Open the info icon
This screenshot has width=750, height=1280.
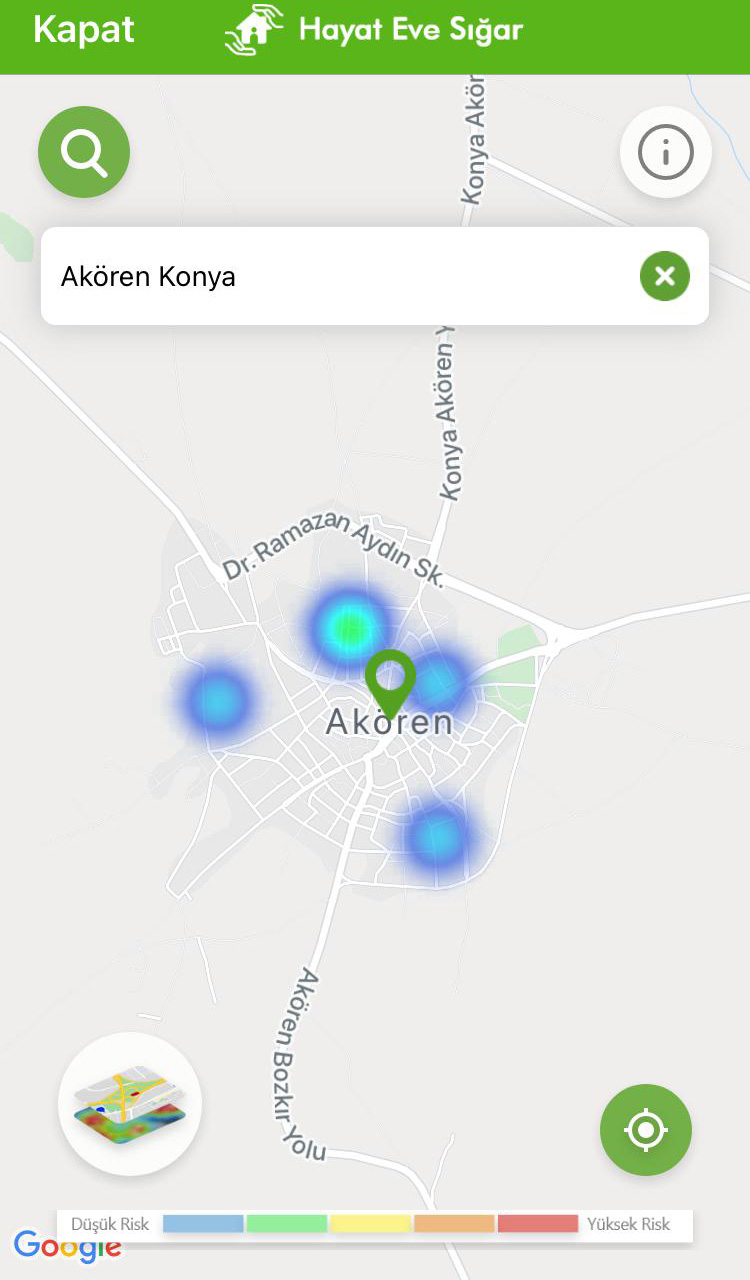click(x=665, y=152)
